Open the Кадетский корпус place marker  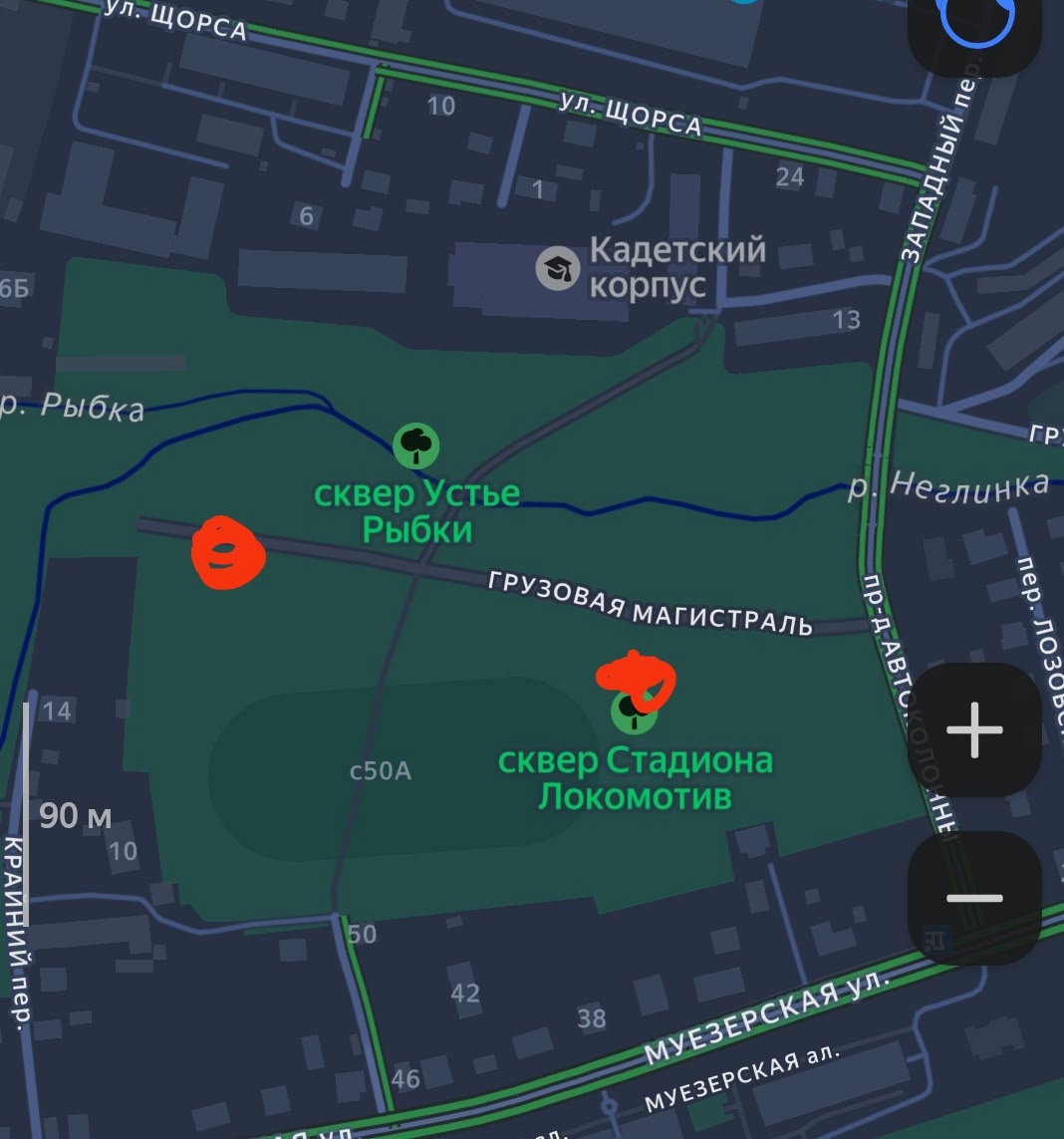(x=558, y=268)
